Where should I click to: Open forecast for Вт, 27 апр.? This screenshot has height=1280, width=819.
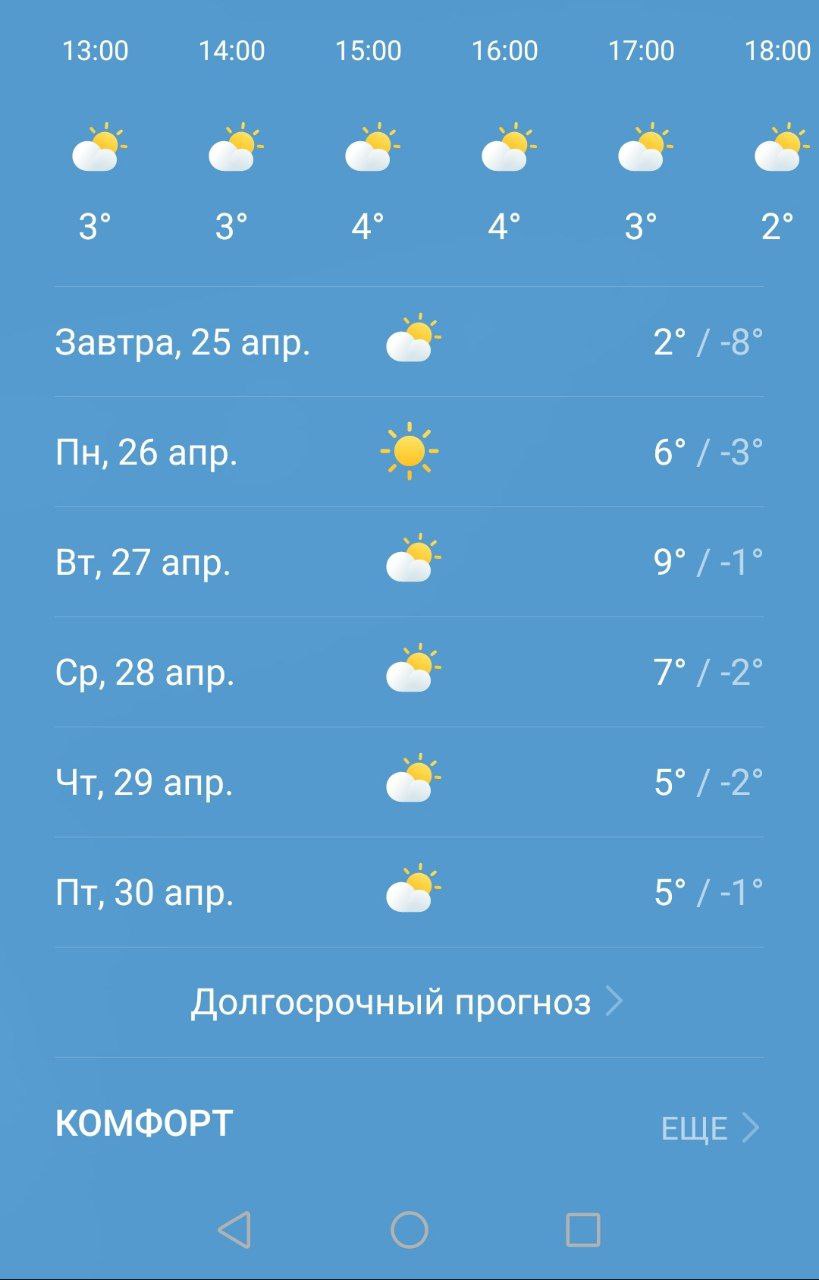tap(408, 562)
